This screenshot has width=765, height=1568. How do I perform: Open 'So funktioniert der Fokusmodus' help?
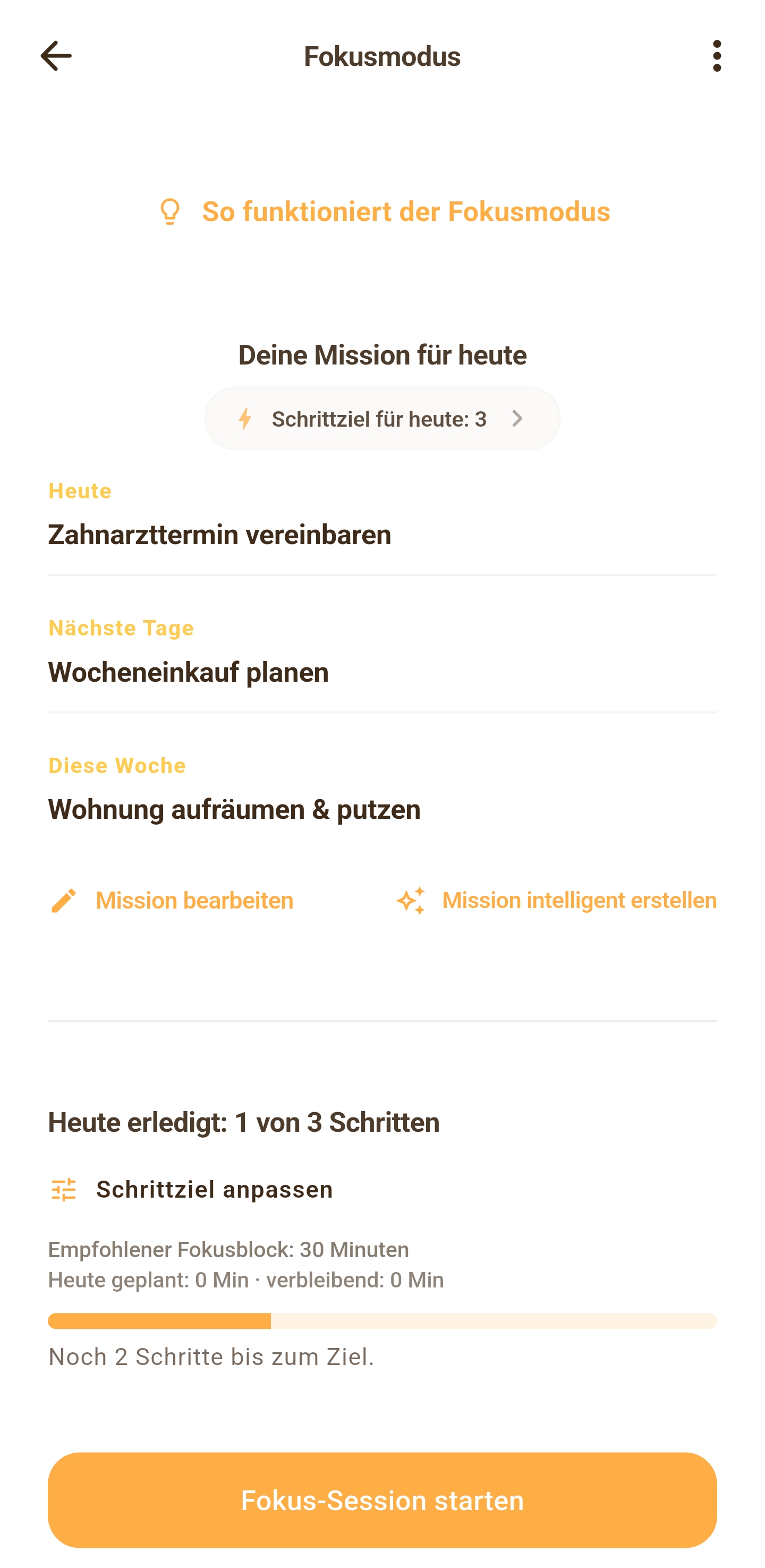point(383,211)
